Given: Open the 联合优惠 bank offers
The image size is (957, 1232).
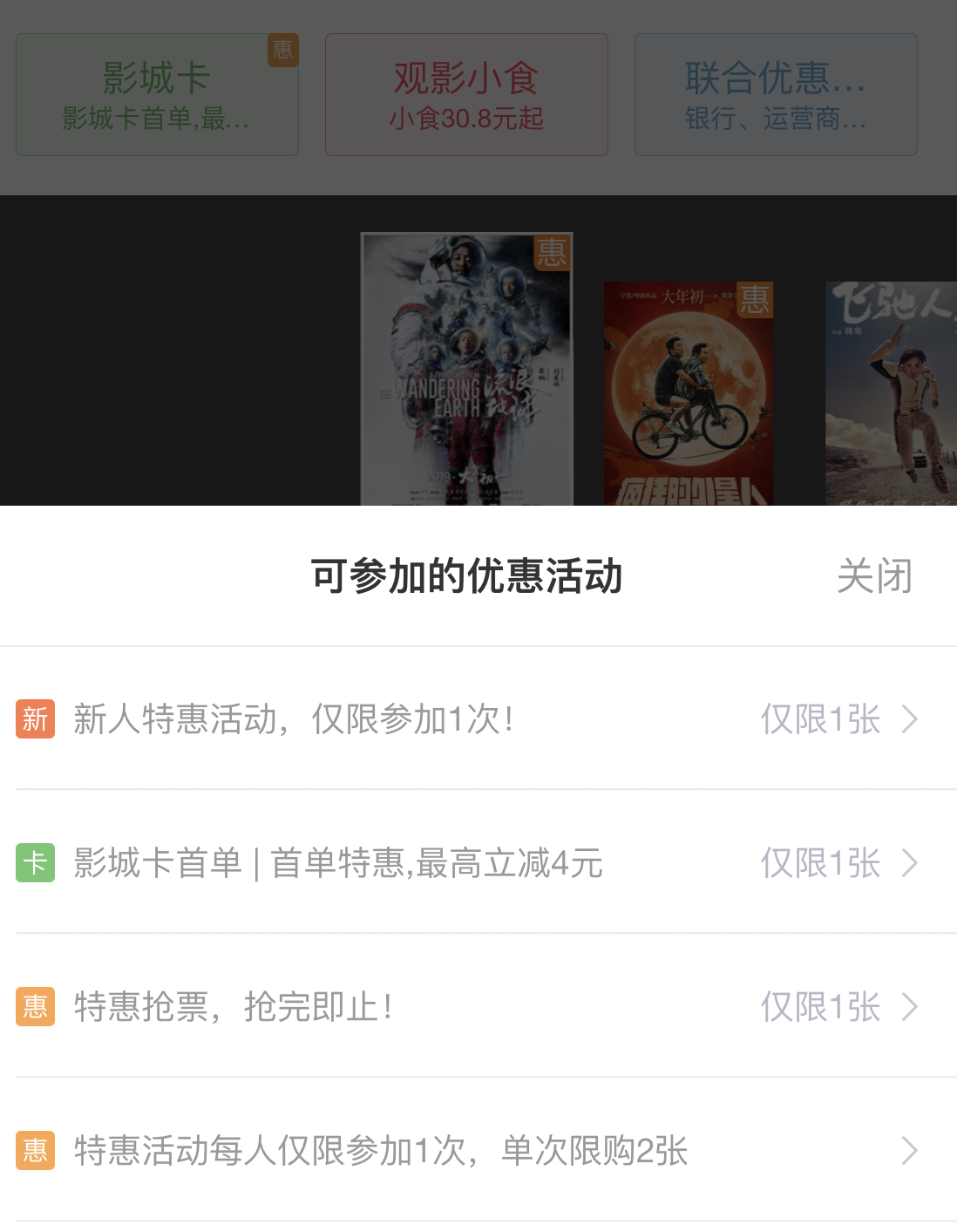Looking at the screenshot, I should (776, 95).
